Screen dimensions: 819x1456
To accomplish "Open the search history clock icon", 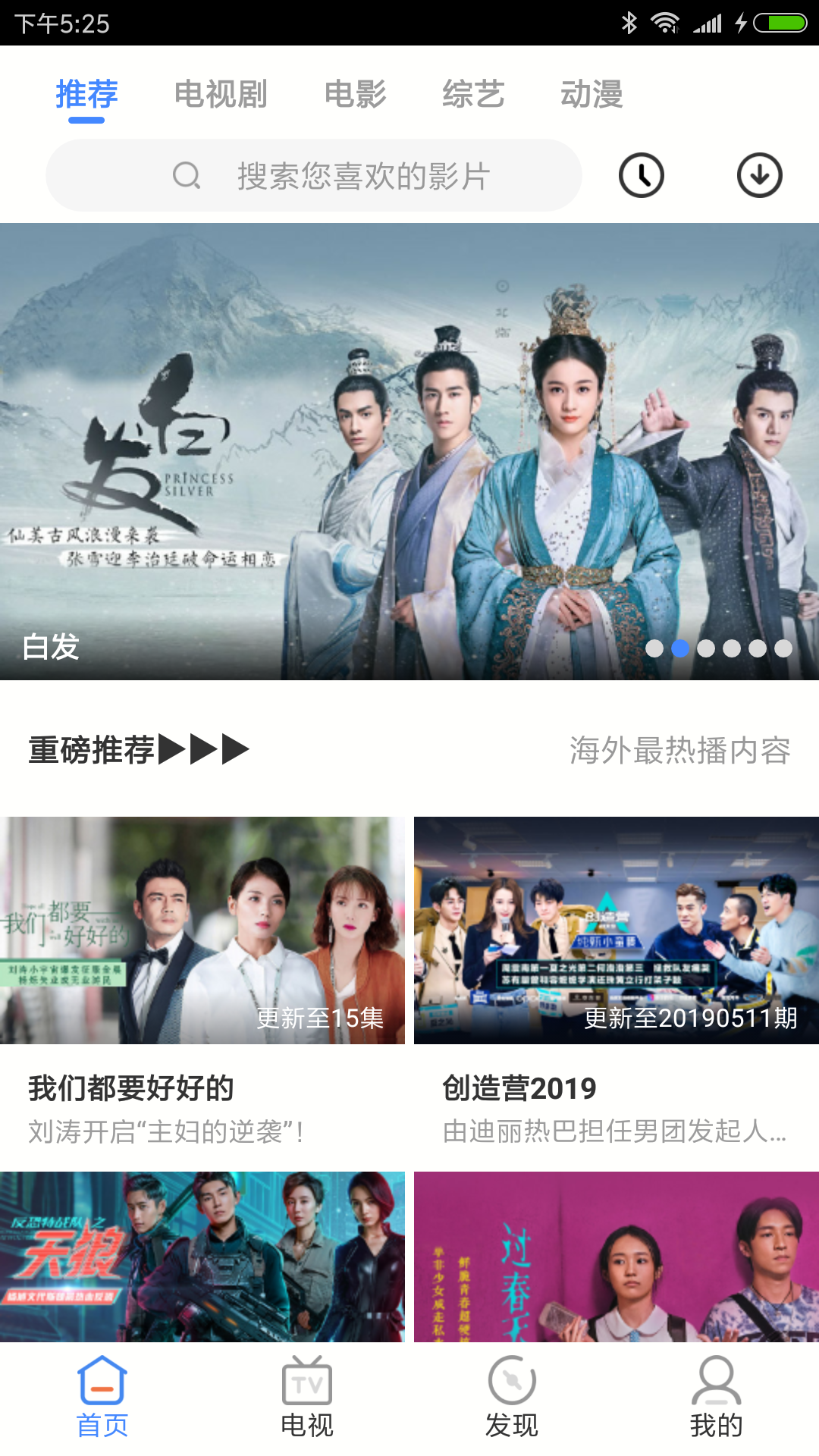I will coord(641,174).
